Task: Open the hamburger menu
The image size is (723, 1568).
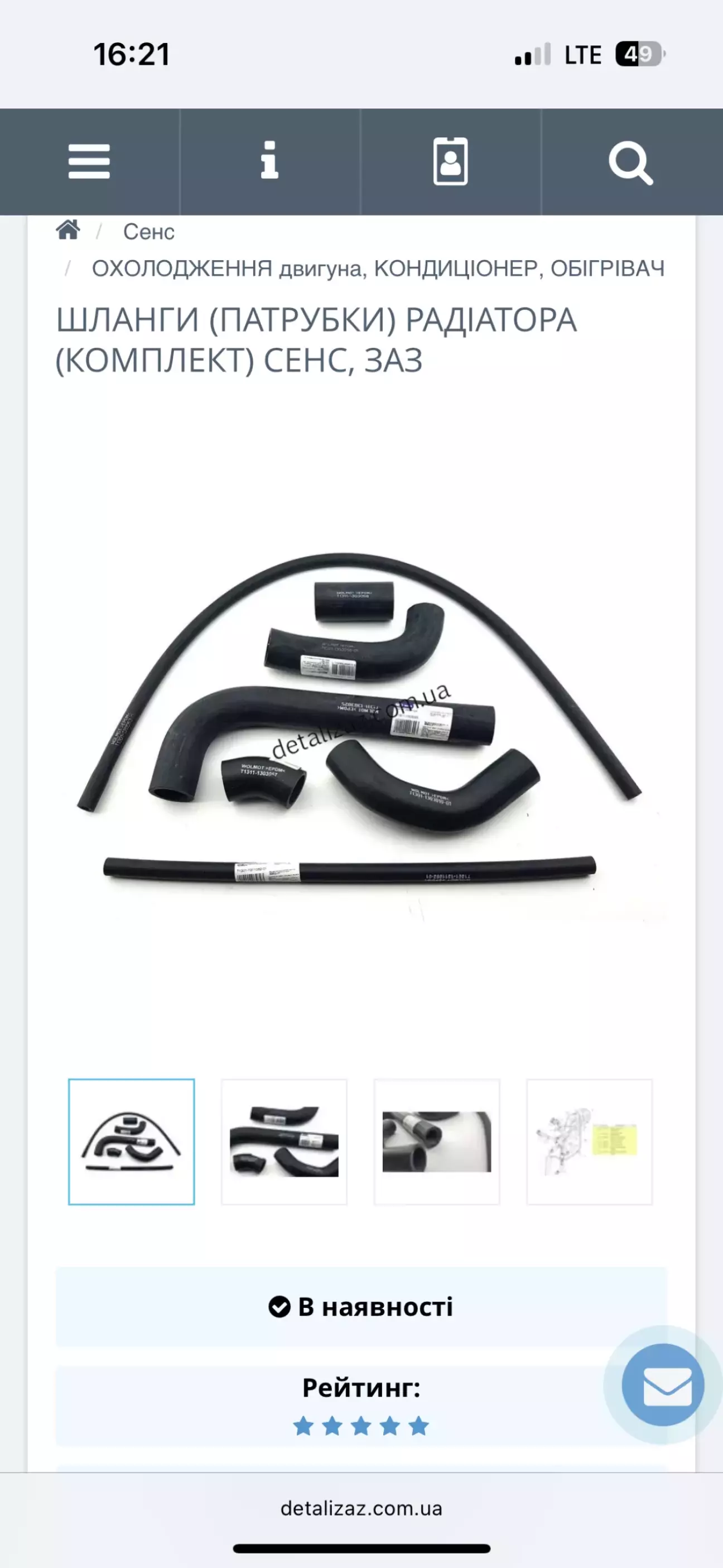Action: (89, 161)
